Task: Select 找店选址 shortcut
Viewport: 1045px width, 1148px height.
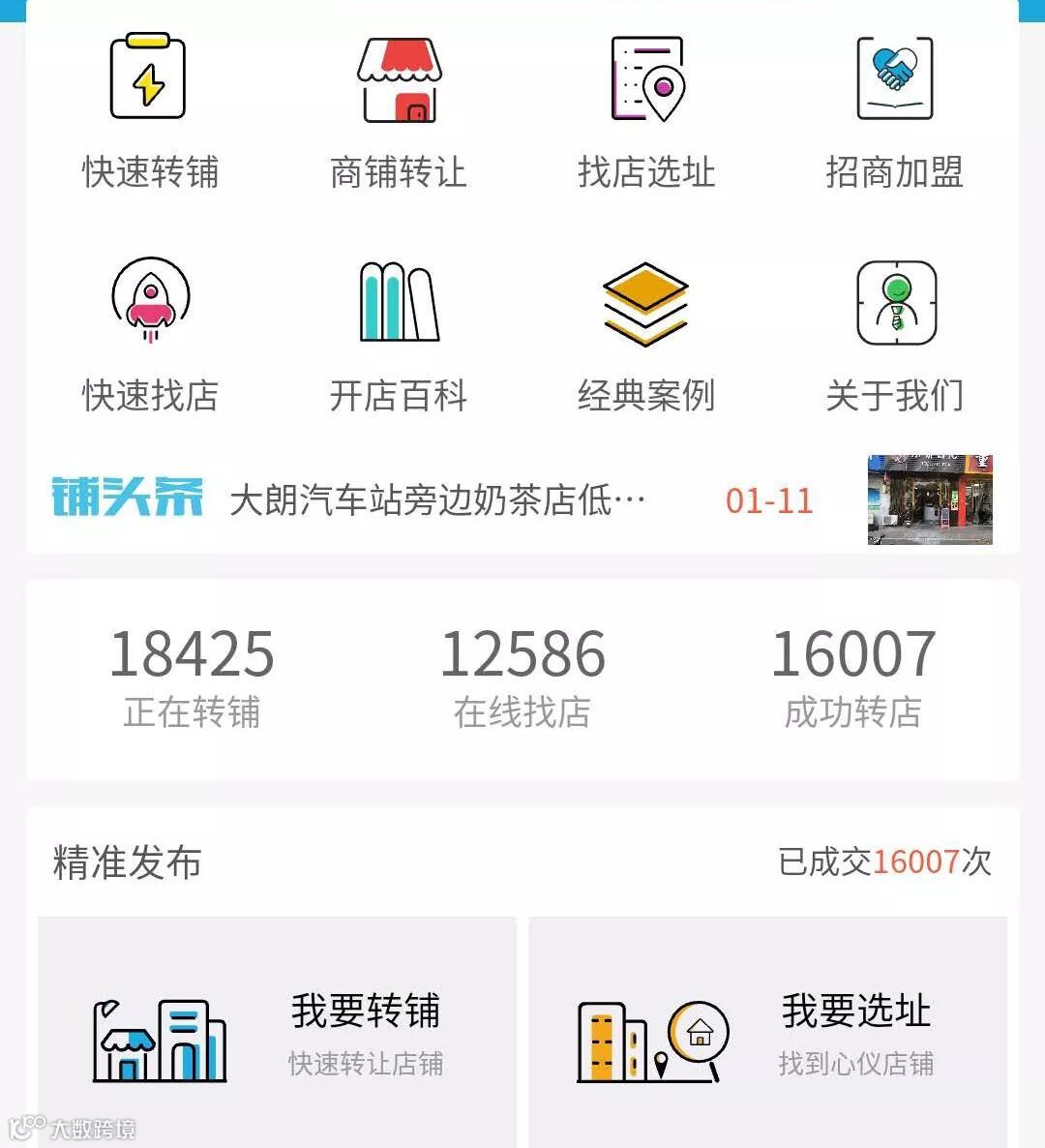Action: pos(646,109)
